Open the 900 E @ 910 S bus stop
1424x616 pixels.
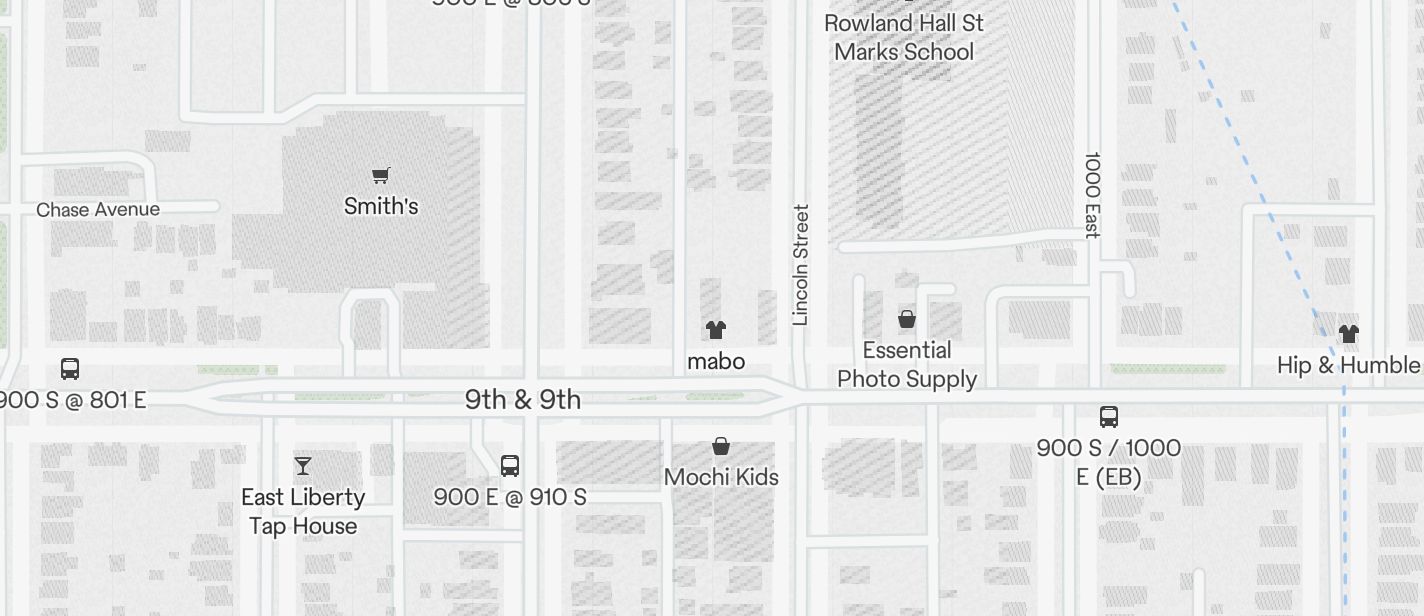[x=509, y=465]
